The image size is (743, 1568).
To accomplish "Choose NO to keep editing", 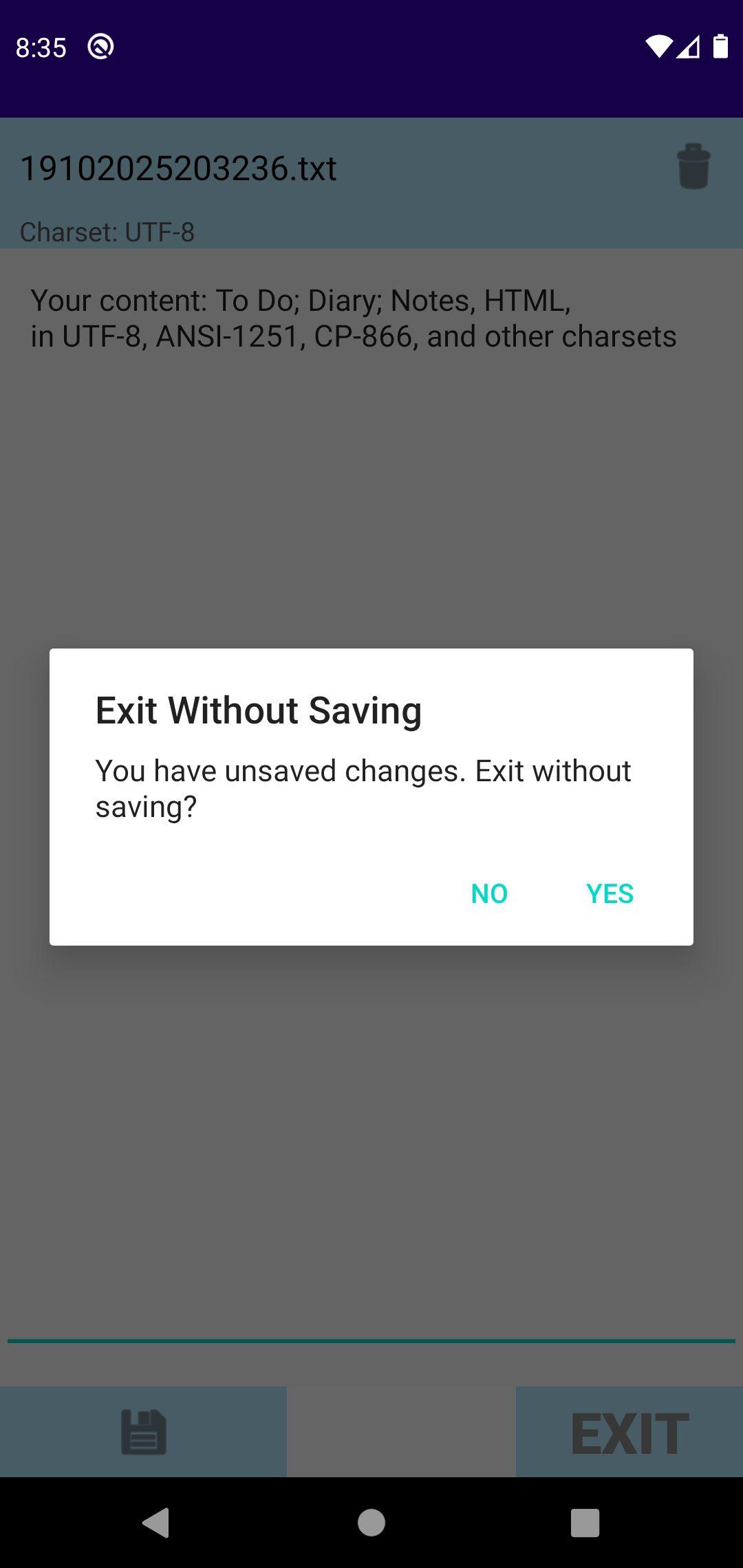I will [x=489, y=893].
